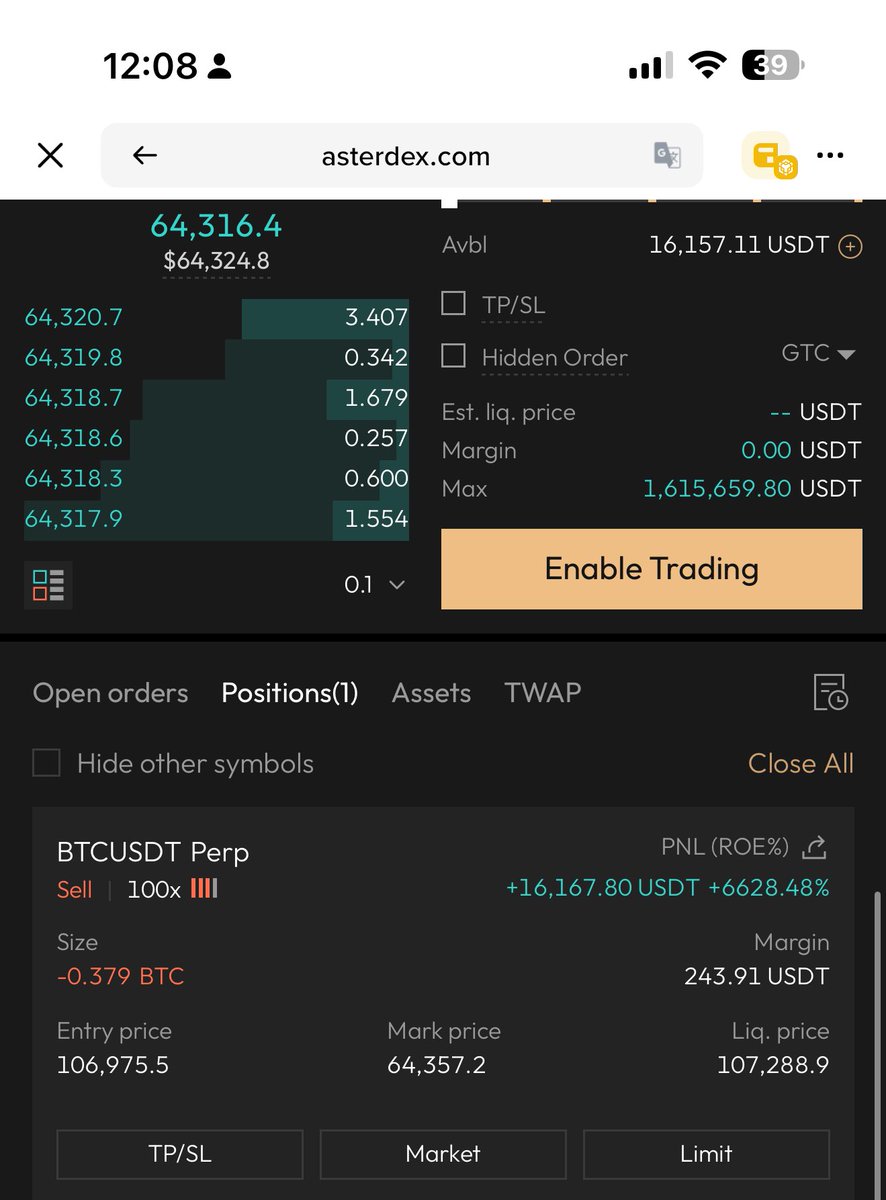Enable the Hidden Order checkbox
Screen dimensions: 886x1200
click(454, 356)
